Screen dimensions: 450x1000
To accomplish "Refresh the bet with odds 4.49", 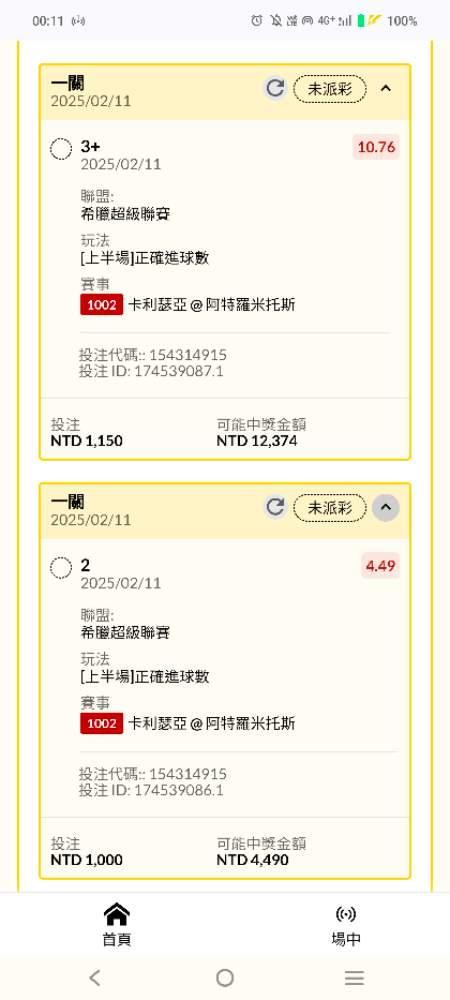I will point(275,507).
